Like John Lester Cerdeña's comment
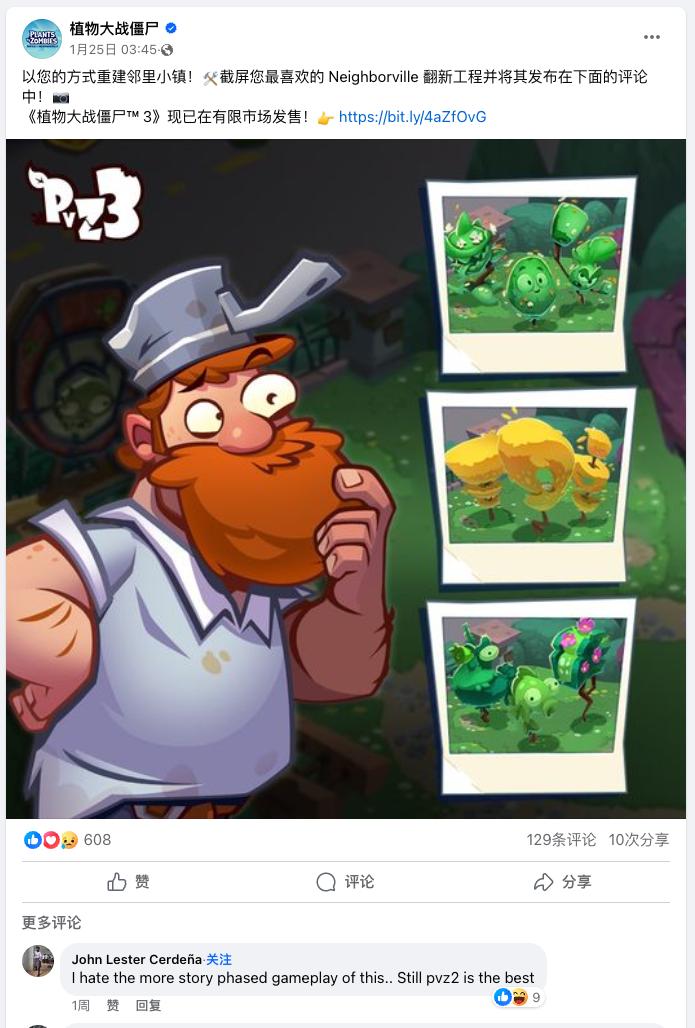The image size is (695, 1028). coord(113,1005)
